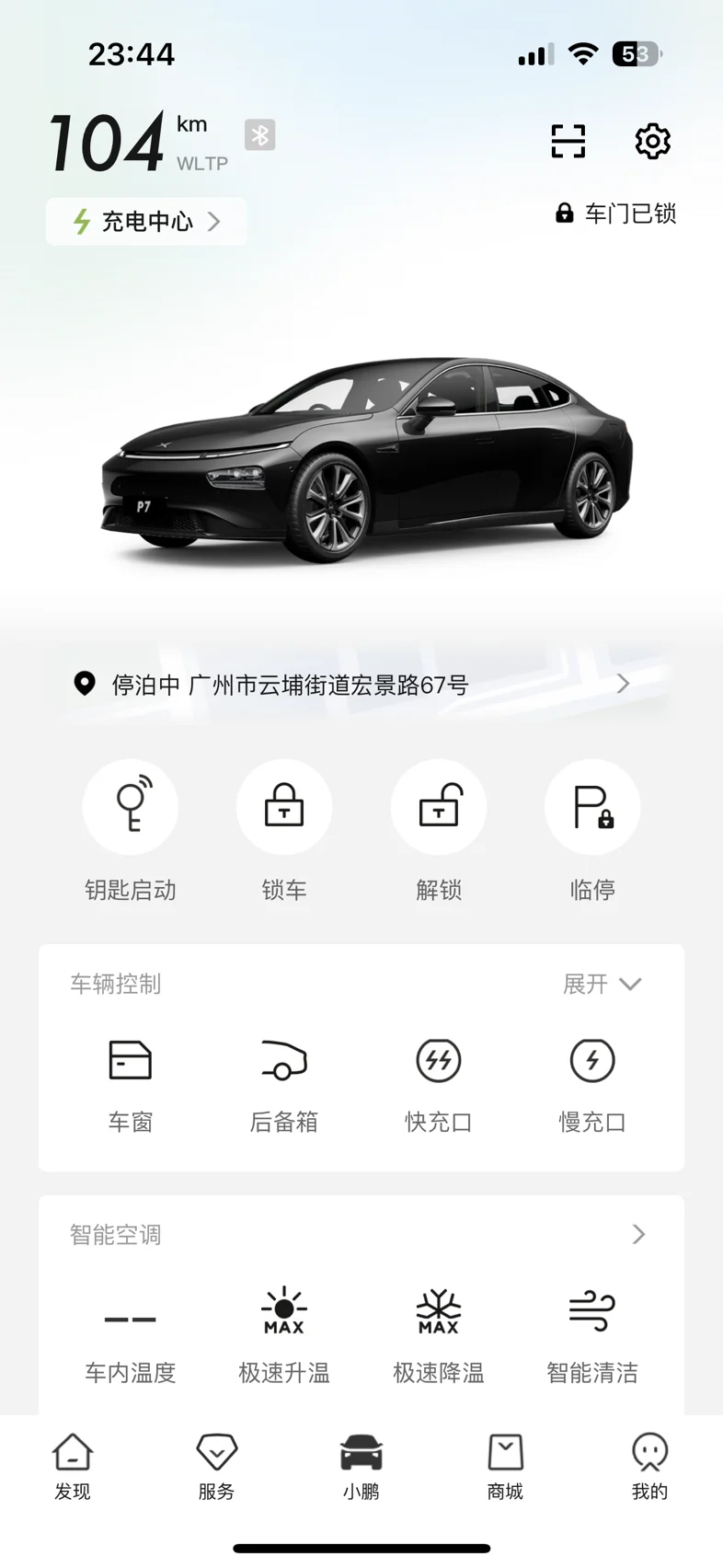This screenshot has width=723, height=1568.
Task: Switch to the 发现 tab
Action: (x=73, y=1467)
